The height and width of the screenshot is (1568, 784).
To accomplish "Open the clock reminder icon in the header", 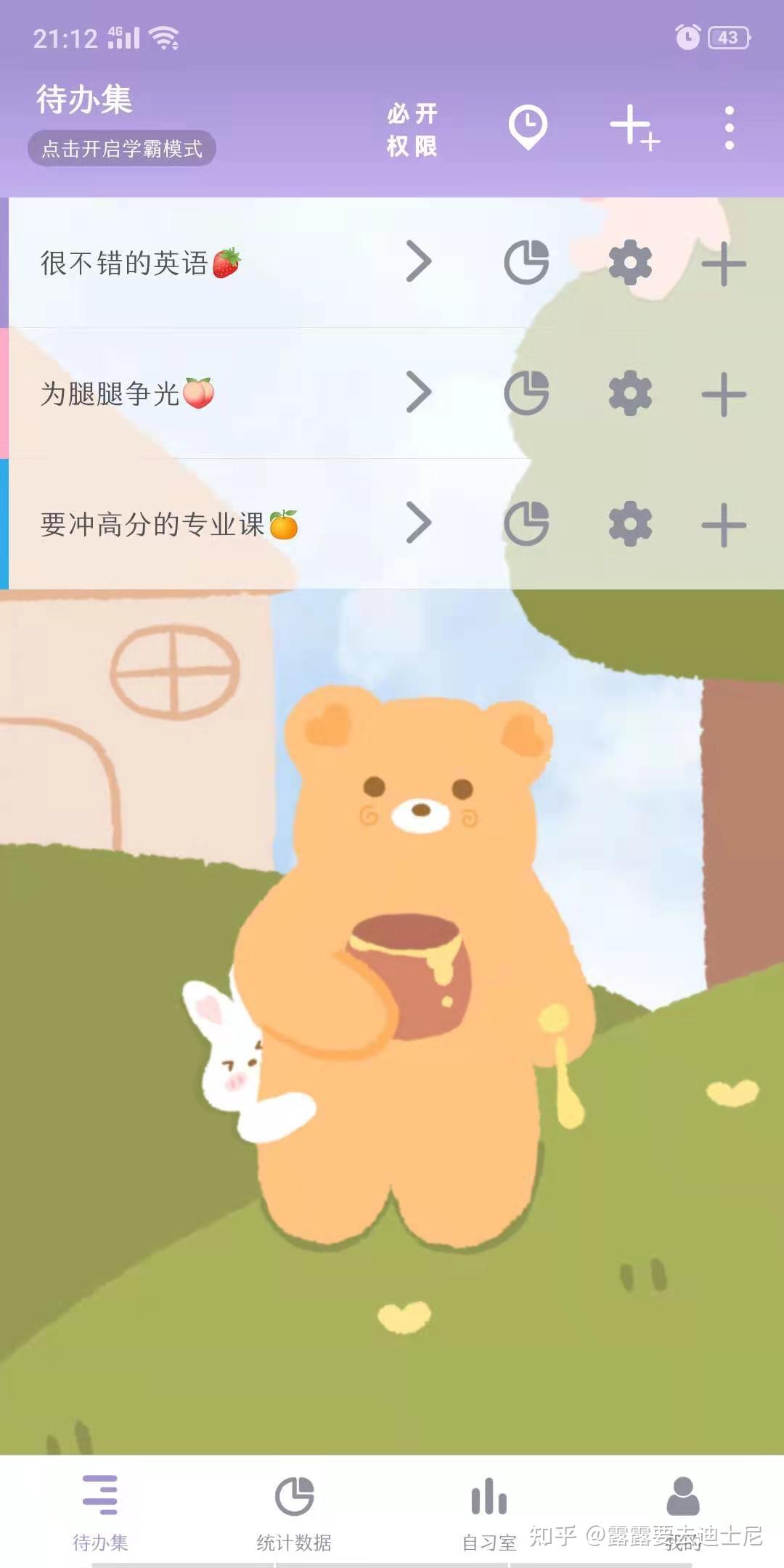I will [528, 128].
